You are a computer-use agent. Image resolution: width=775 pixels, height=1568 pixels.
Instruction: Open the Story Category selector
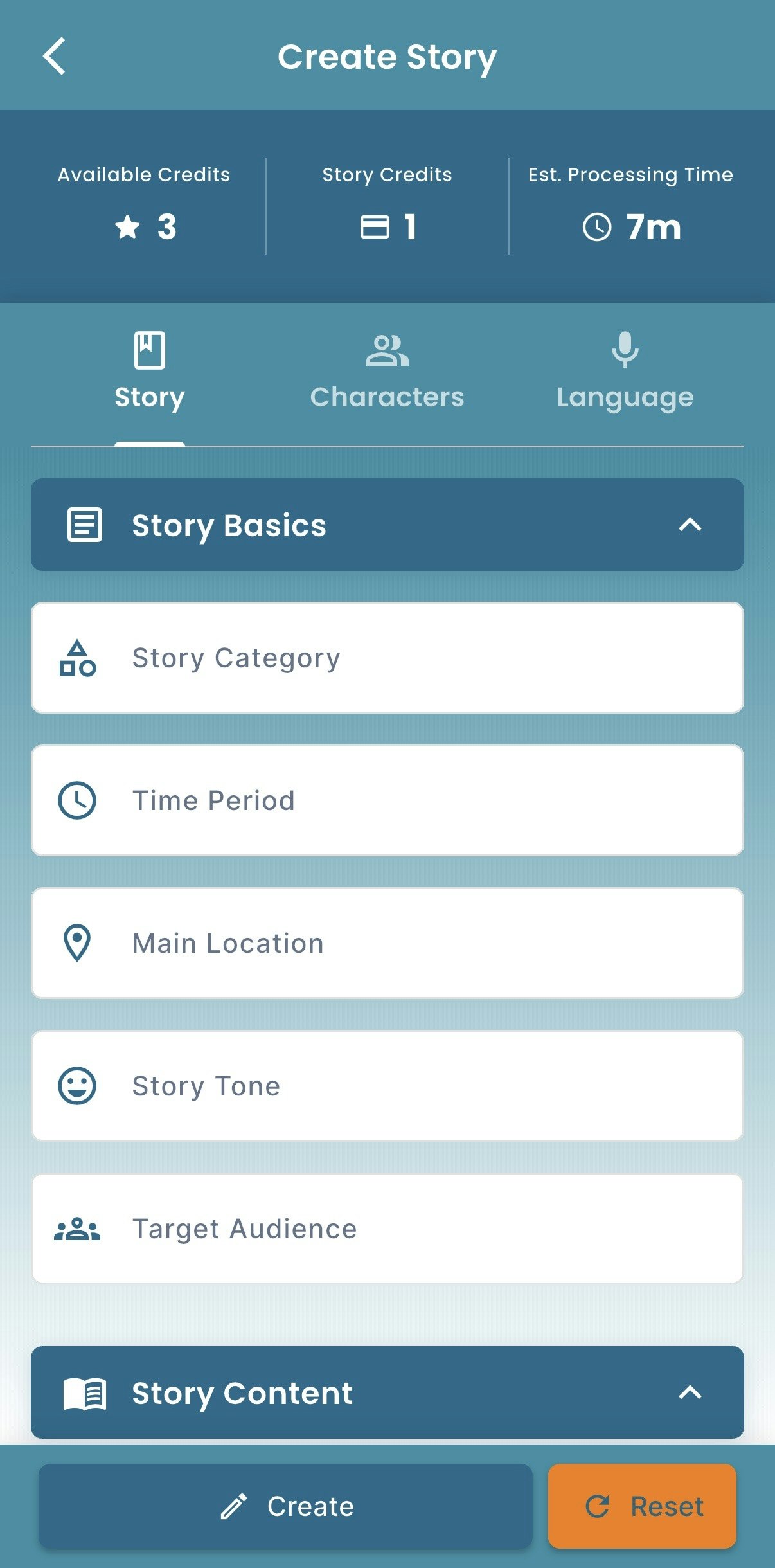(x=387, y=657)
